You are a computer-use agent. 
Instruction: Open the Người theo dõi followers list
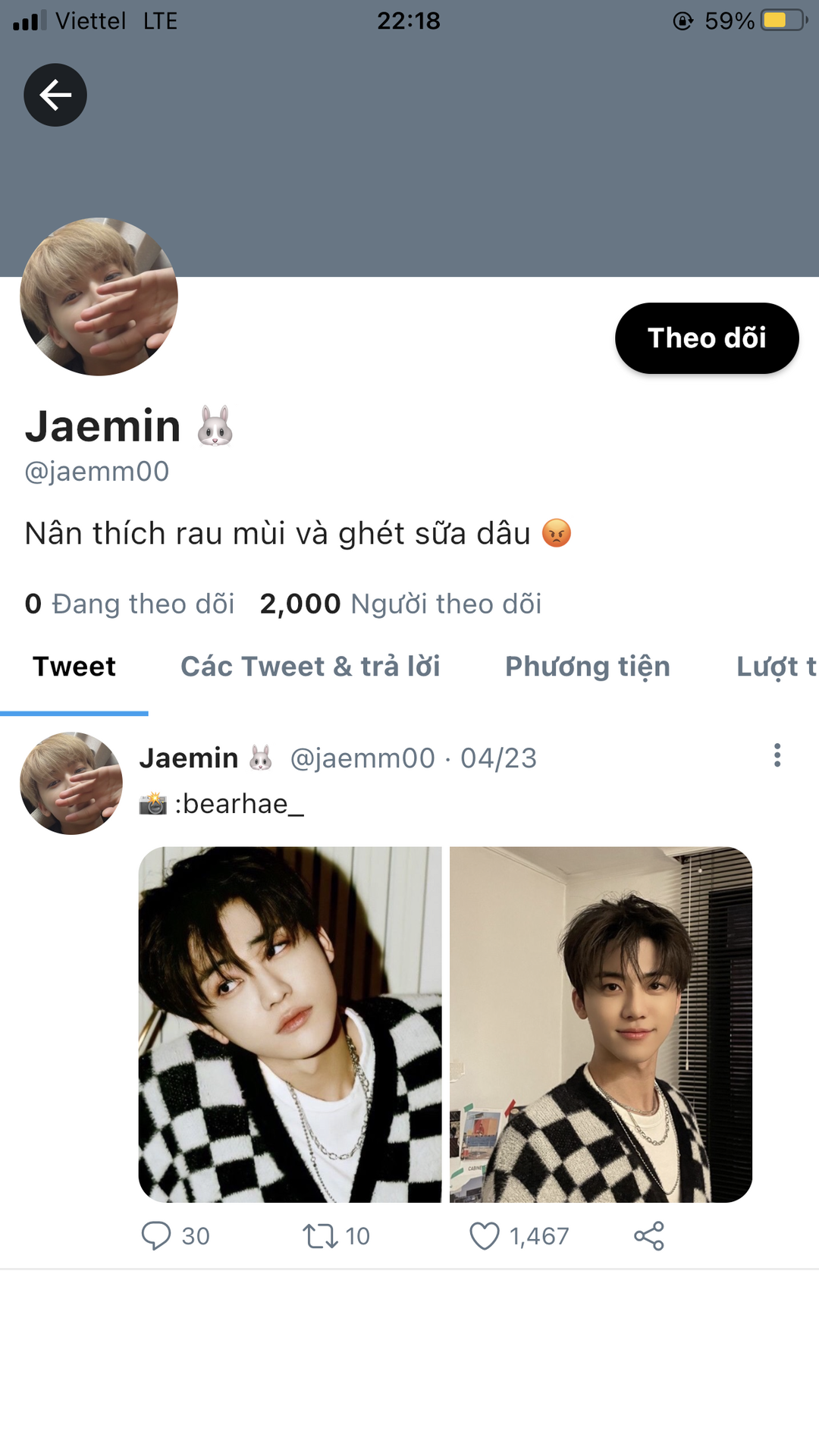[x=400, y=604]
